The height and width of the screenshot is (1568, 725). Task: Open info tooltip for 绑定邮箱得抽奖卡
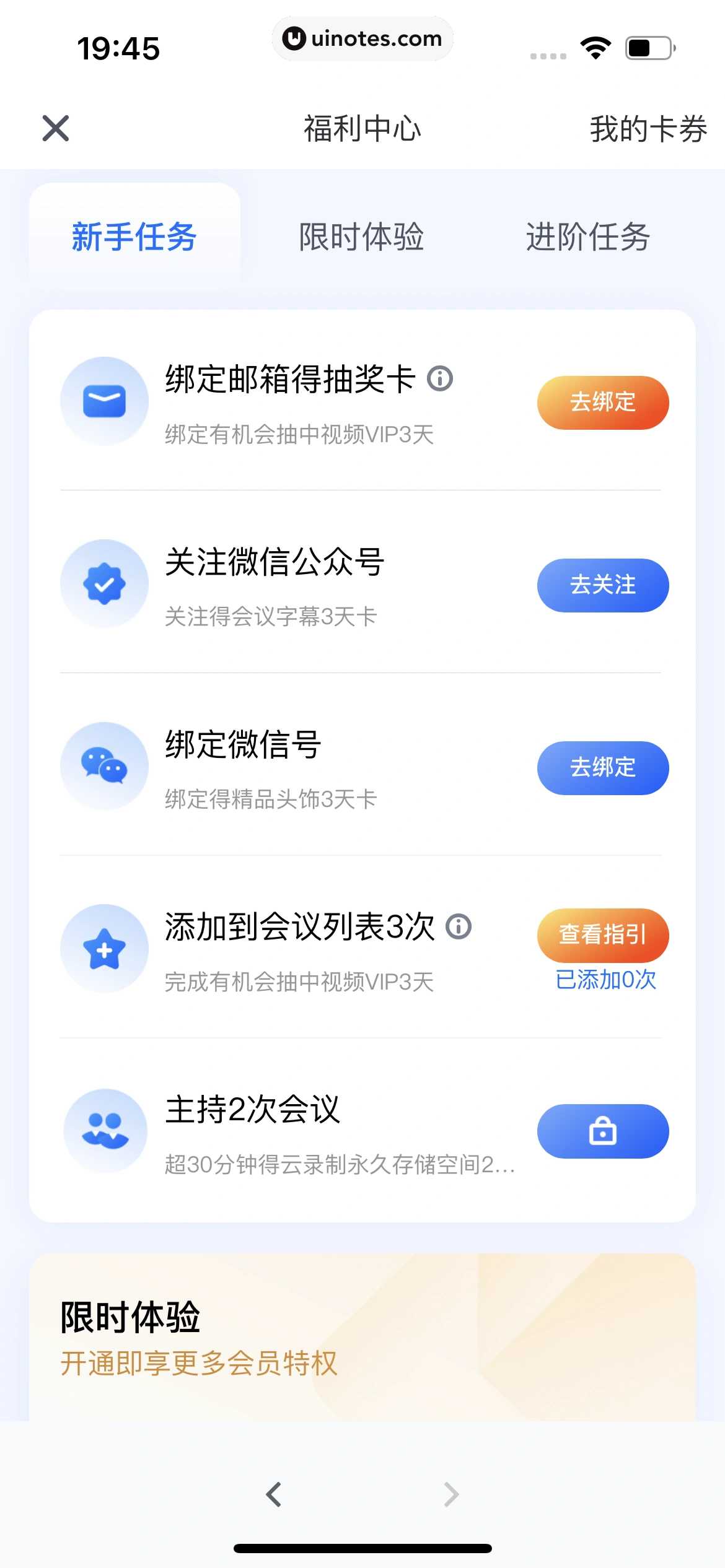click(441, 378)
